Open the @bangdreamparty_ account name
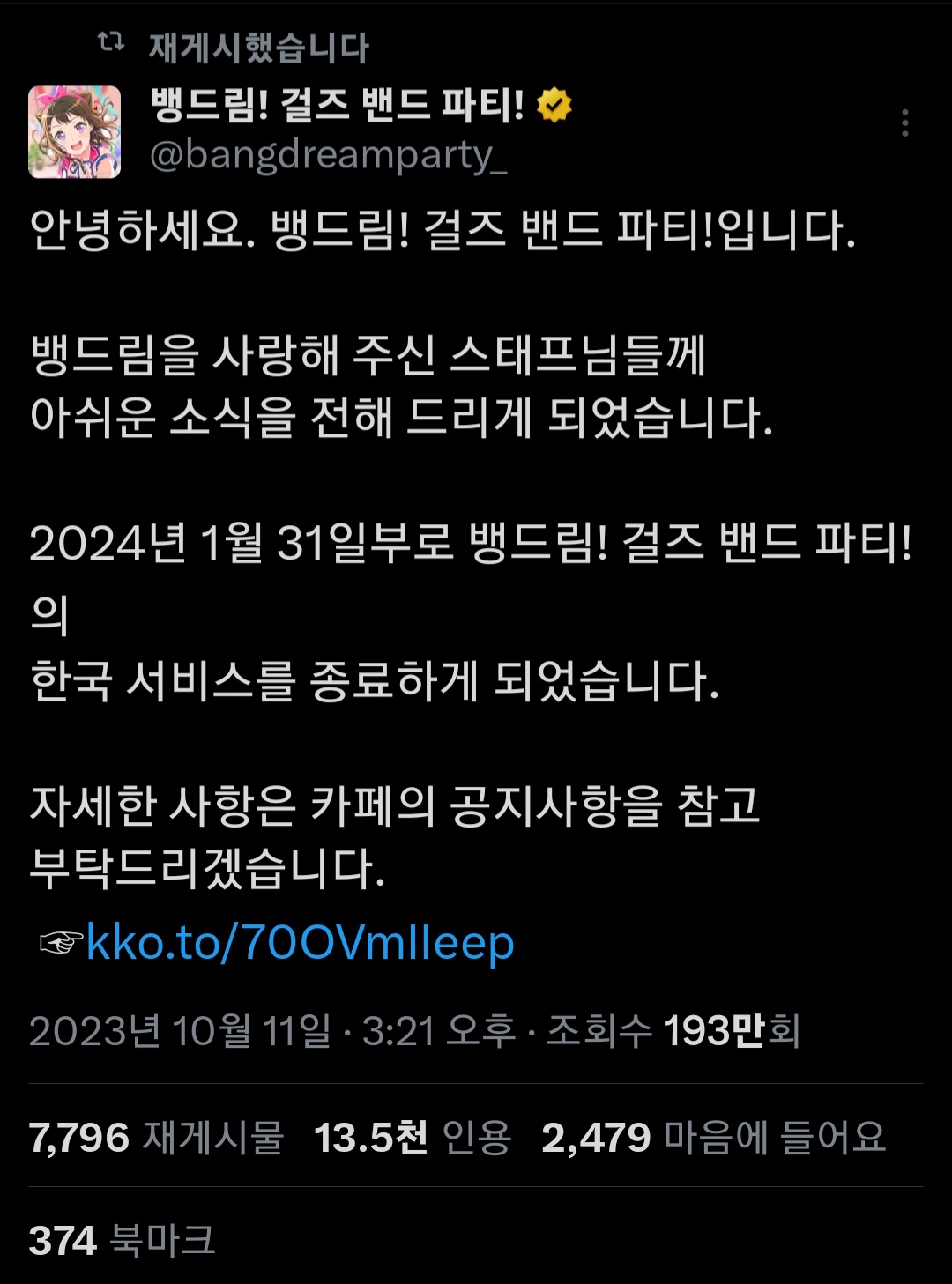952x1284 pixels. click(328, 155)
